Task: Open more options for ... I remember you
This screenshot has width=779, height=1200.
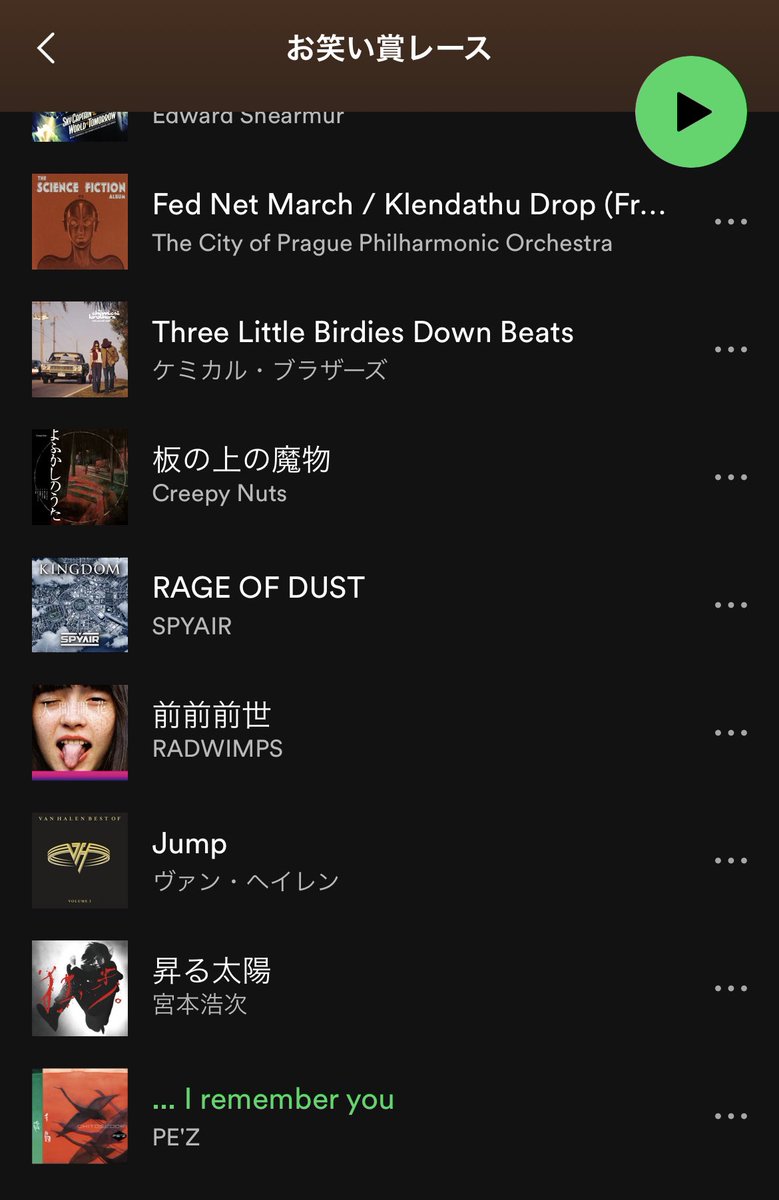Action: [x=731, y=1117]
